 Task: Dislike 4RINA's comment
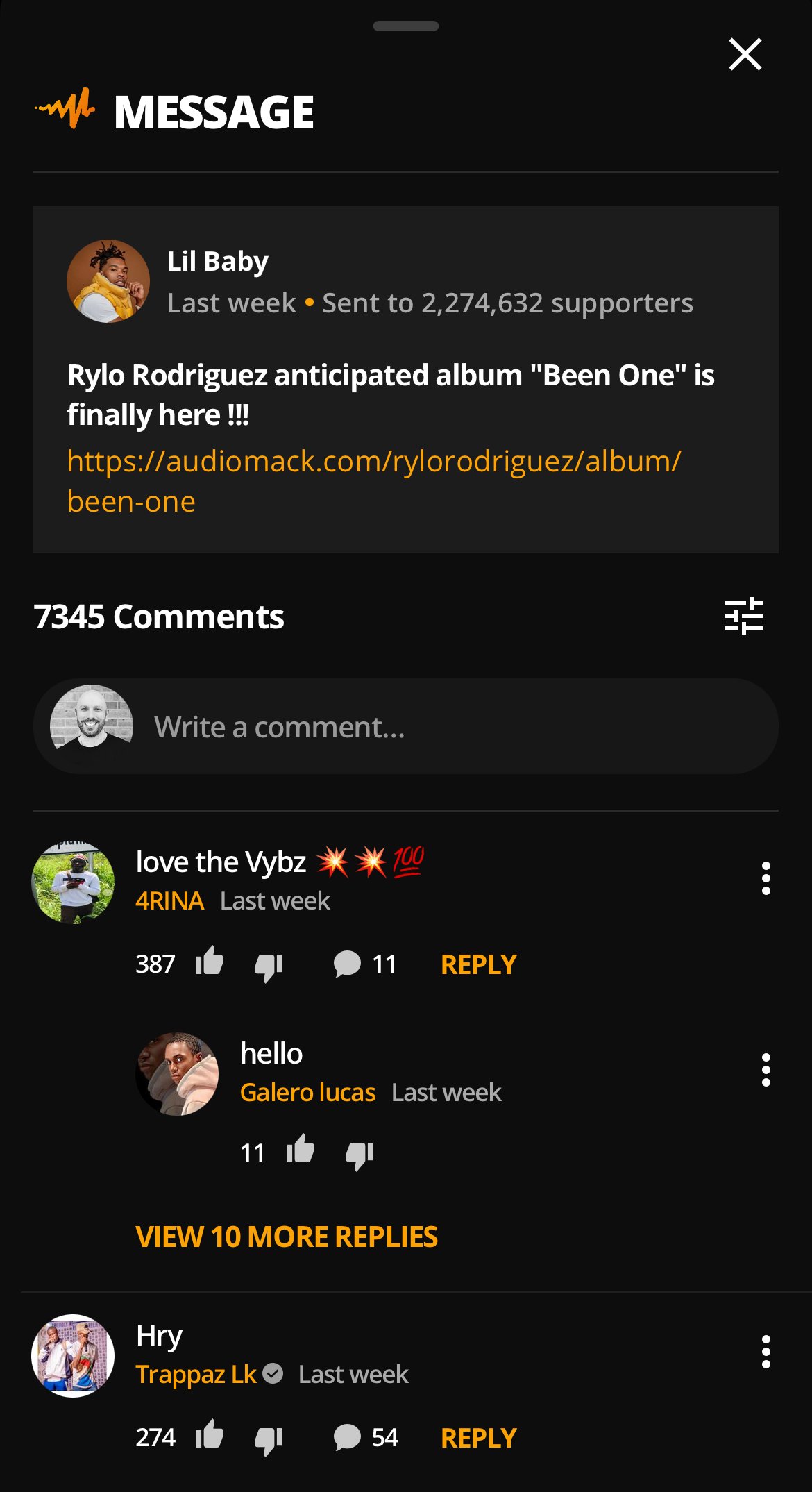point(268,965)
